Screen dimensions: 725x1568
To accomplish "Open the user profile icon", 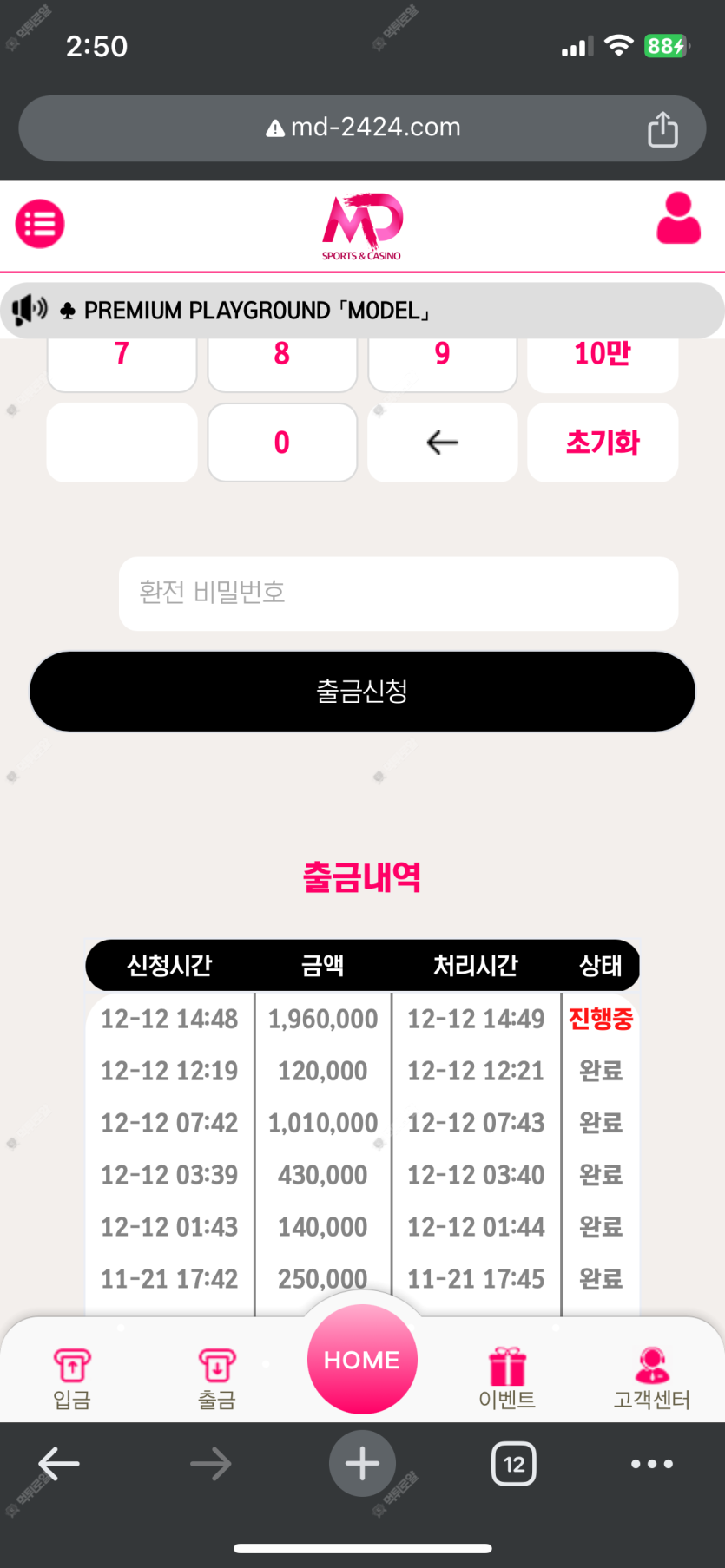I will pos(678,220).
